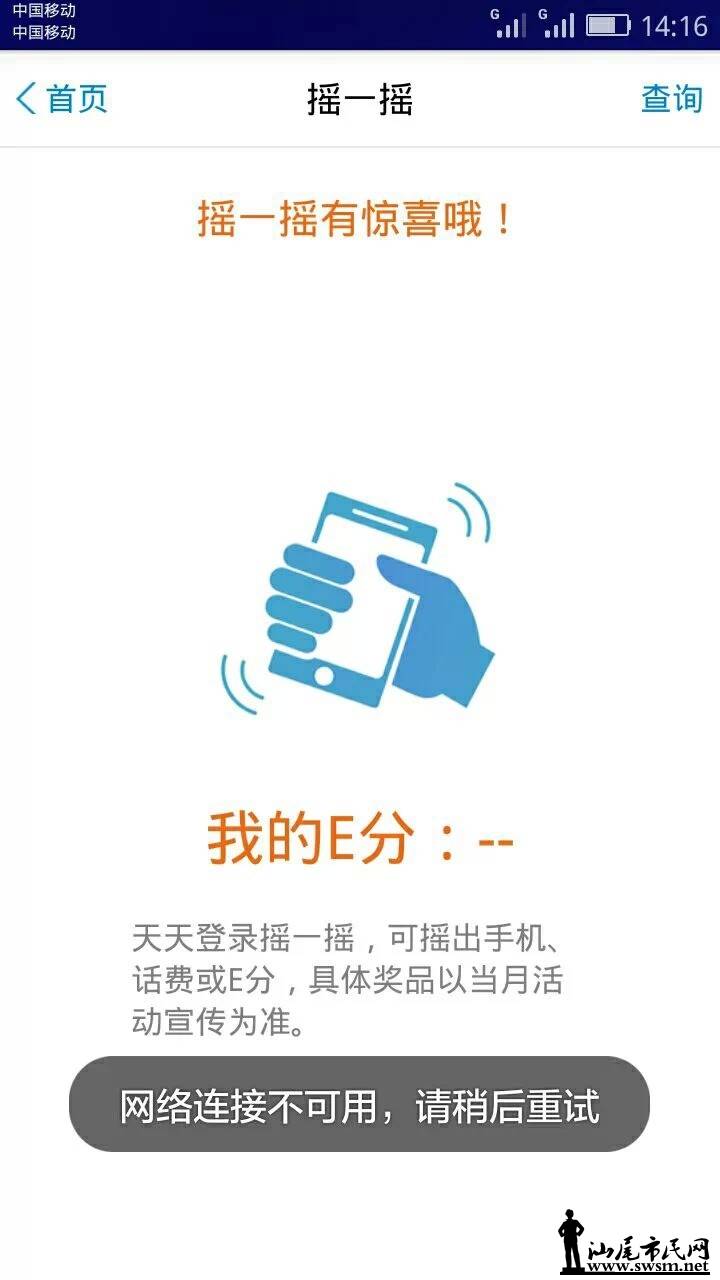Open 查询 in the top bar
720x1280 pixels.
(671, 99)
